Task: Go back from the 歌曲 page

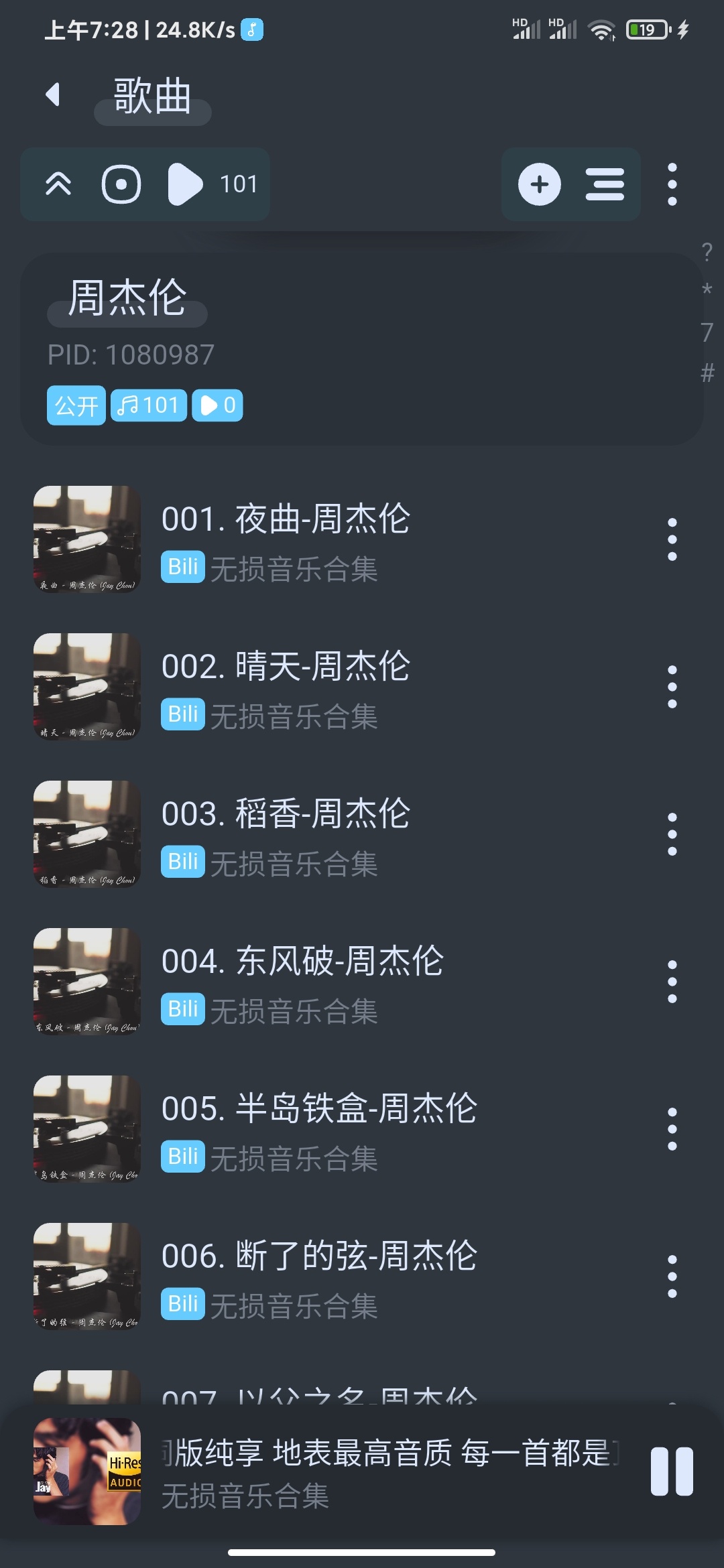Action: [x=53, y=94]
